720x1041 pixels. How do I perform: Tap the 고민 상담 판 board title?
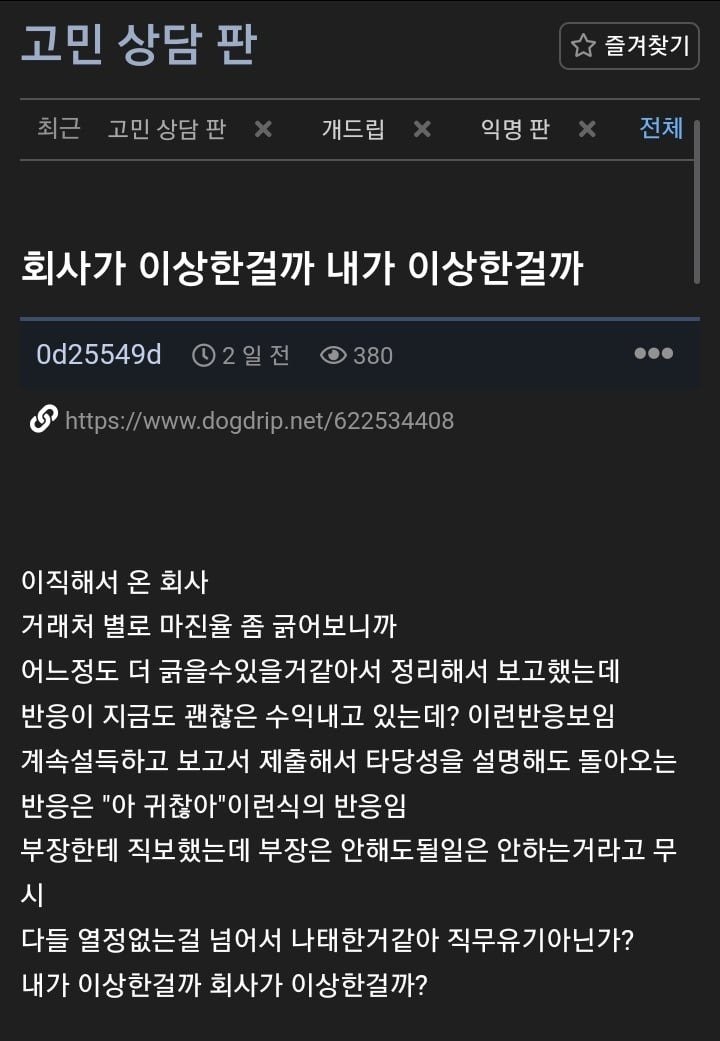pyautogui.click(x=138, y=44)
